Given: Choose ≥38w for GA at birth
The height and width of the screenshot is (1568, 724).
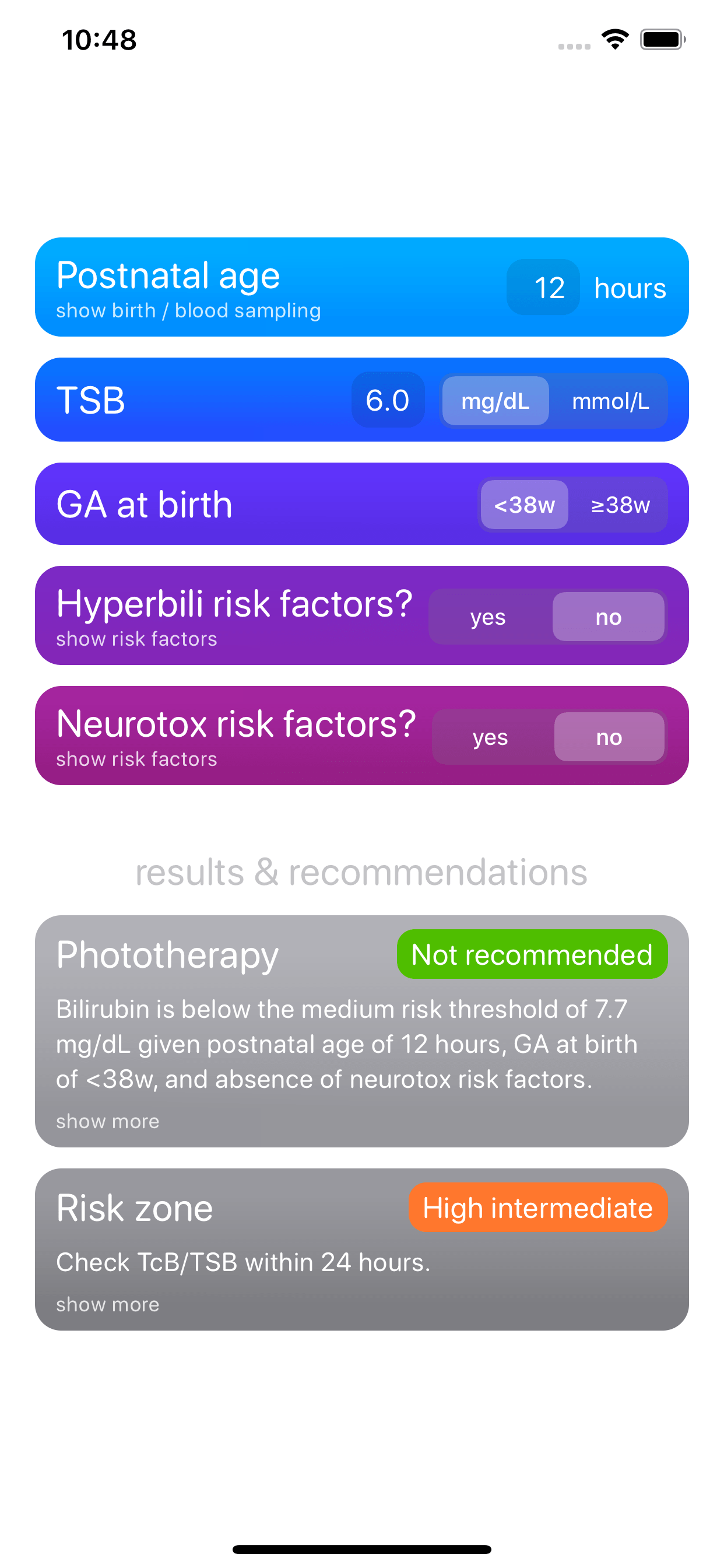Looking at the screenshot, I should [x=620, y=505].
